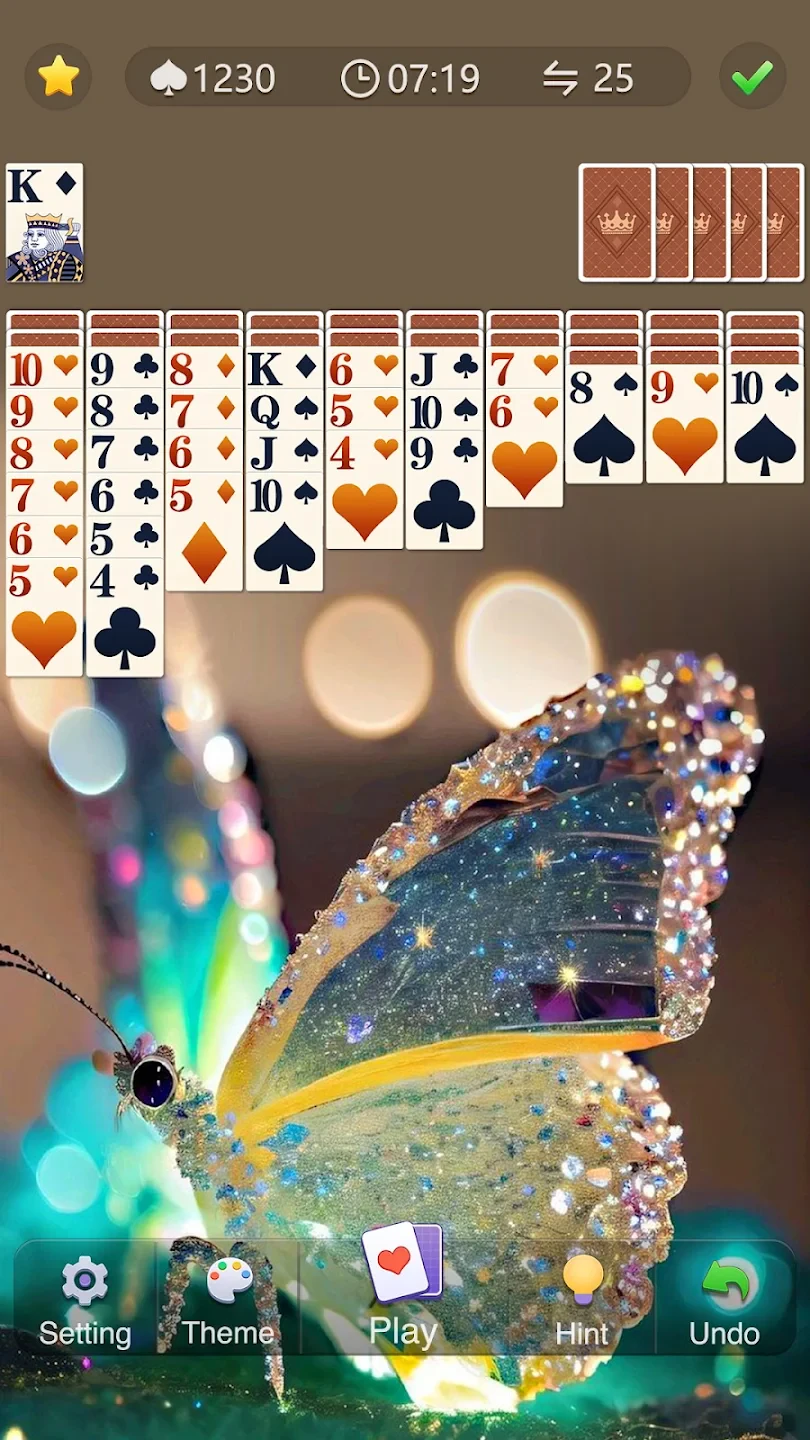Viewport: 810px width, 1440px height.
Task: Select the 8 of spades card
Action: [604, 425]
